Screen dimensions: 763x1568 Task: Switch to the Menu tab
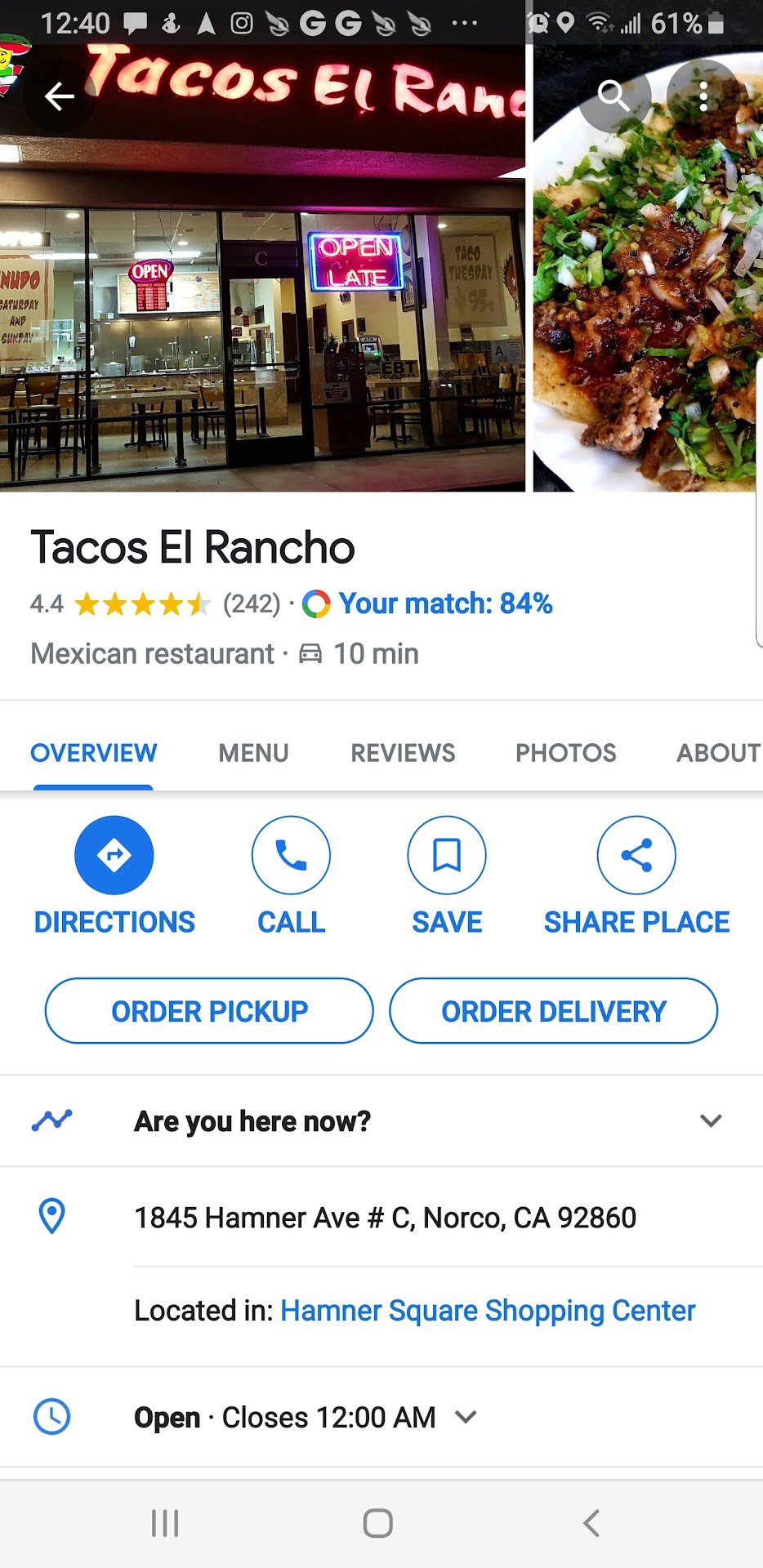point(253,752)
